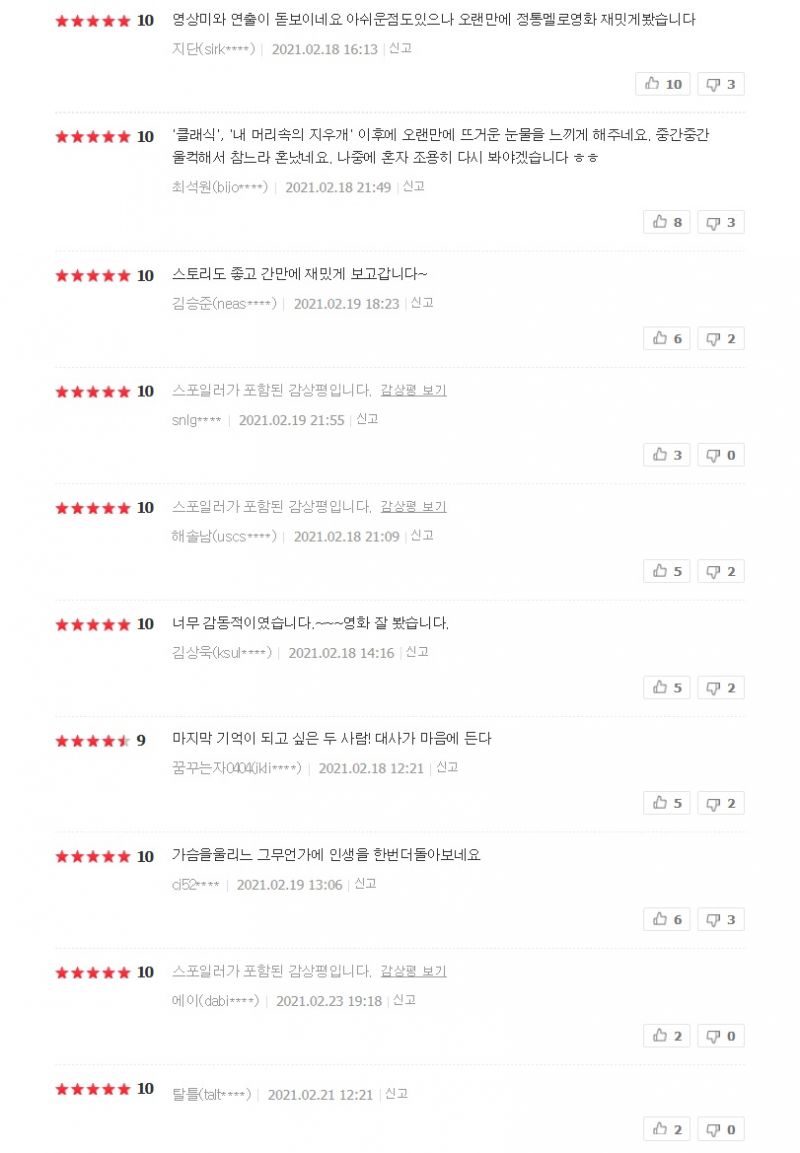Like the review by 김상욱(ksul****)
Screen dimensions: 800x1153
point(667,687)
